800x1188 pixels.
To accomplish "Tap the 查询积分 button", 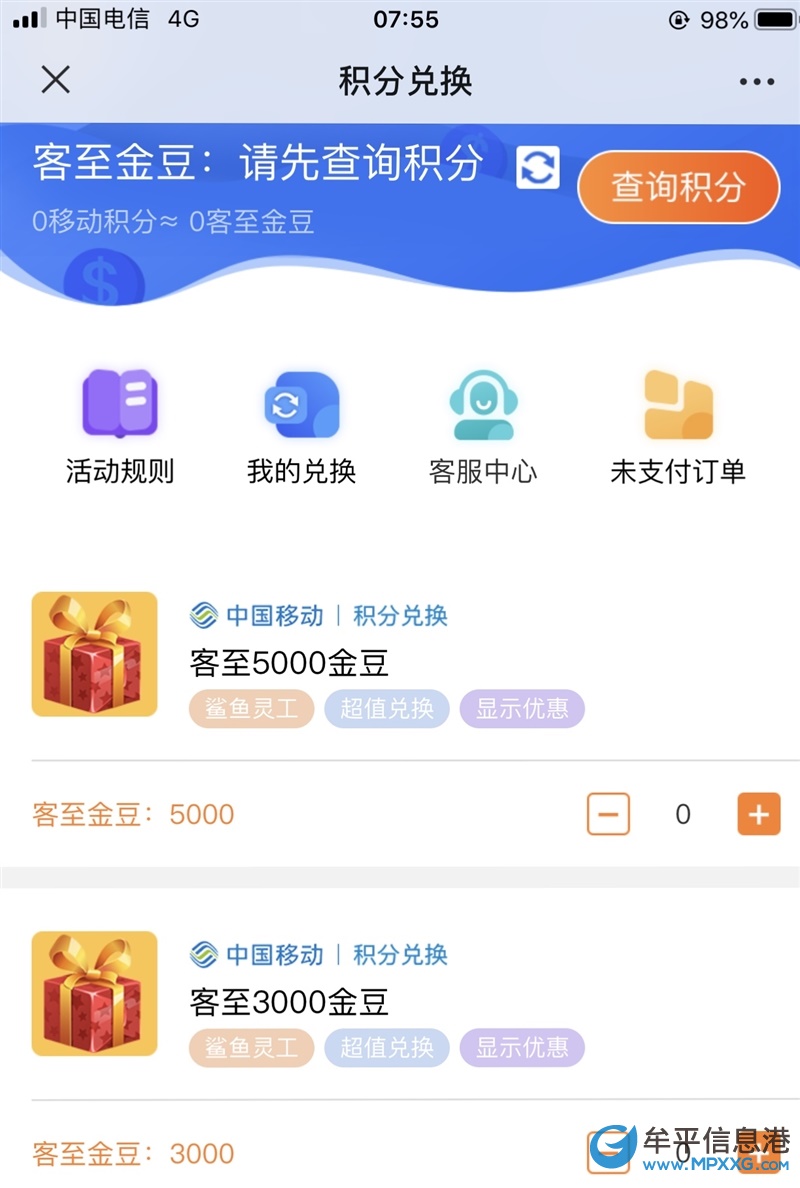I will click(678, 187).
